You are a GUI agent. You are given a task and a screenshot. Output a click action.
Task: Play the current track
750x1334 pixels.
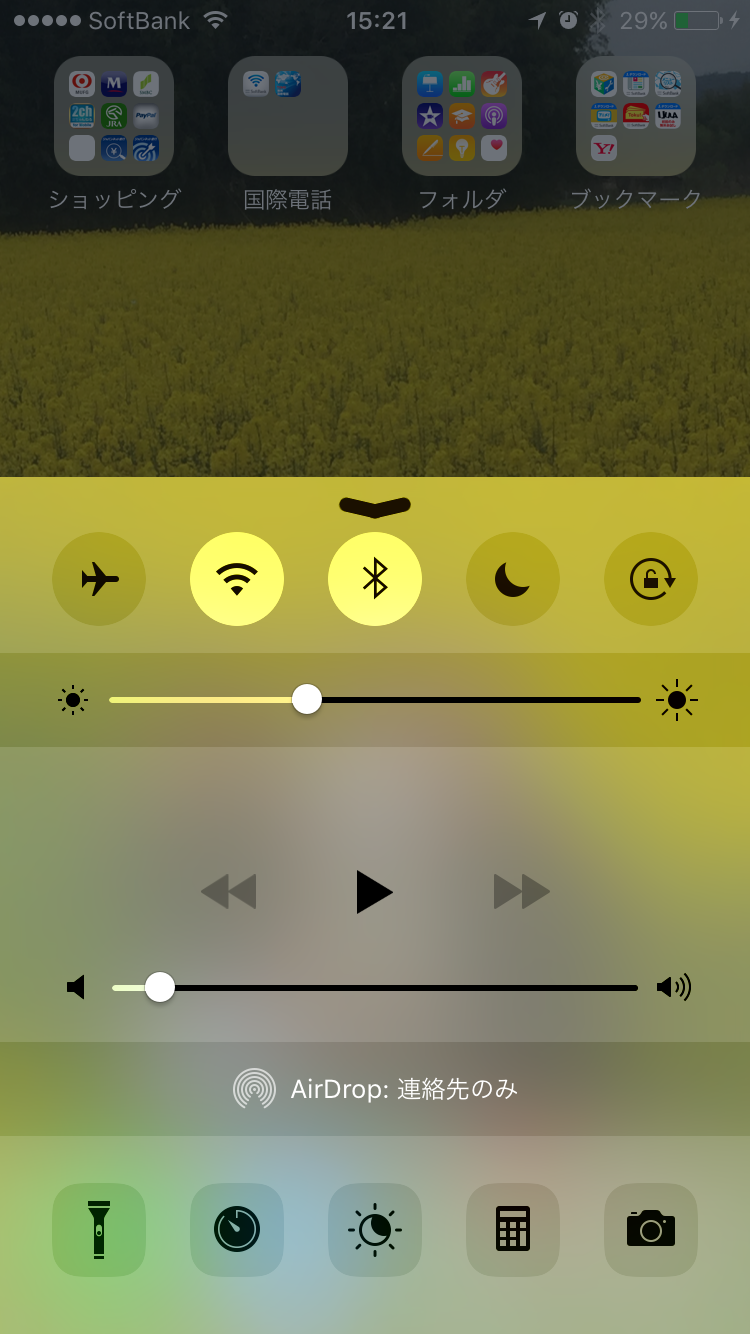pos(374,891)
